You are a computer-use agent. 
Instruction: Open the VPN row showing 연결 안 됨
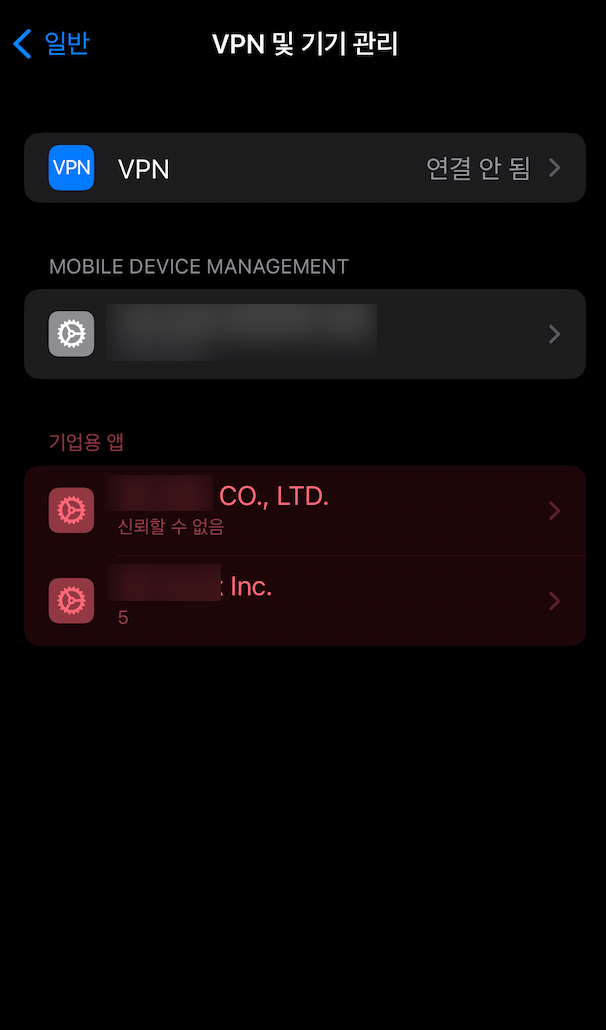point(304,168)
